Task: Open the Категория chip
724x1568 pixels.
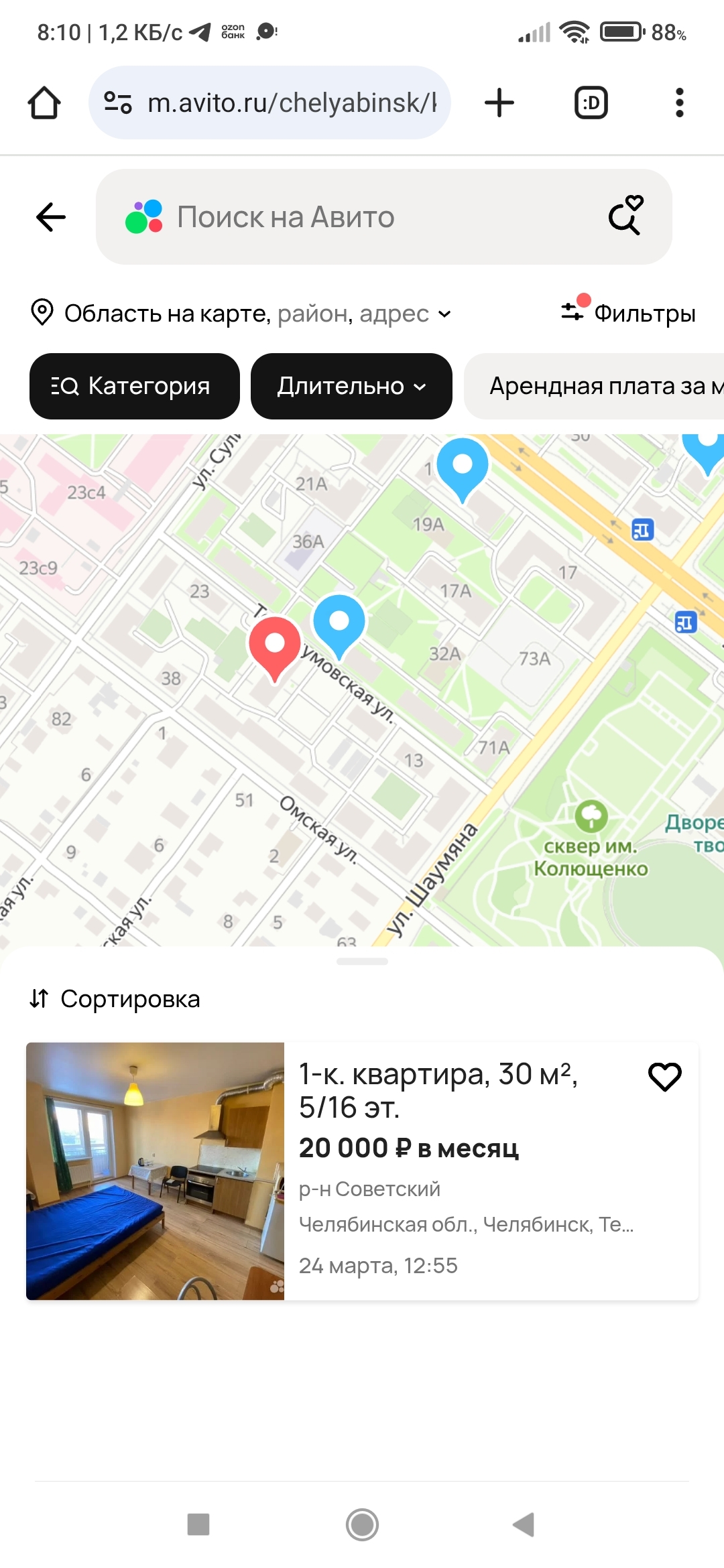Action: click(x=135, y=386)
